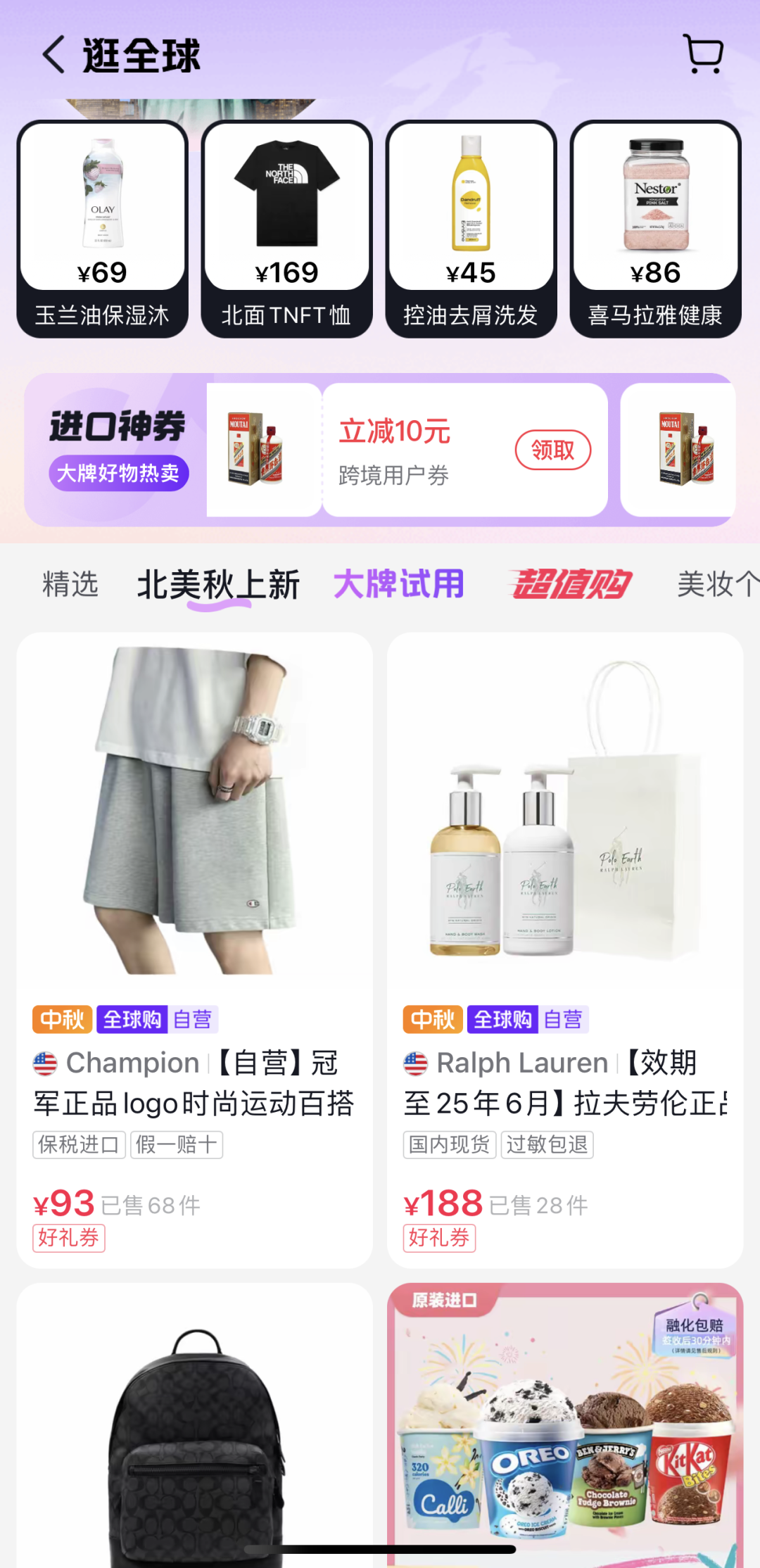This screenshot has height=1568, width=760.
Task: Open the ¥69 玉兰油保湿沐 product tile
Action: coord(103,229)
